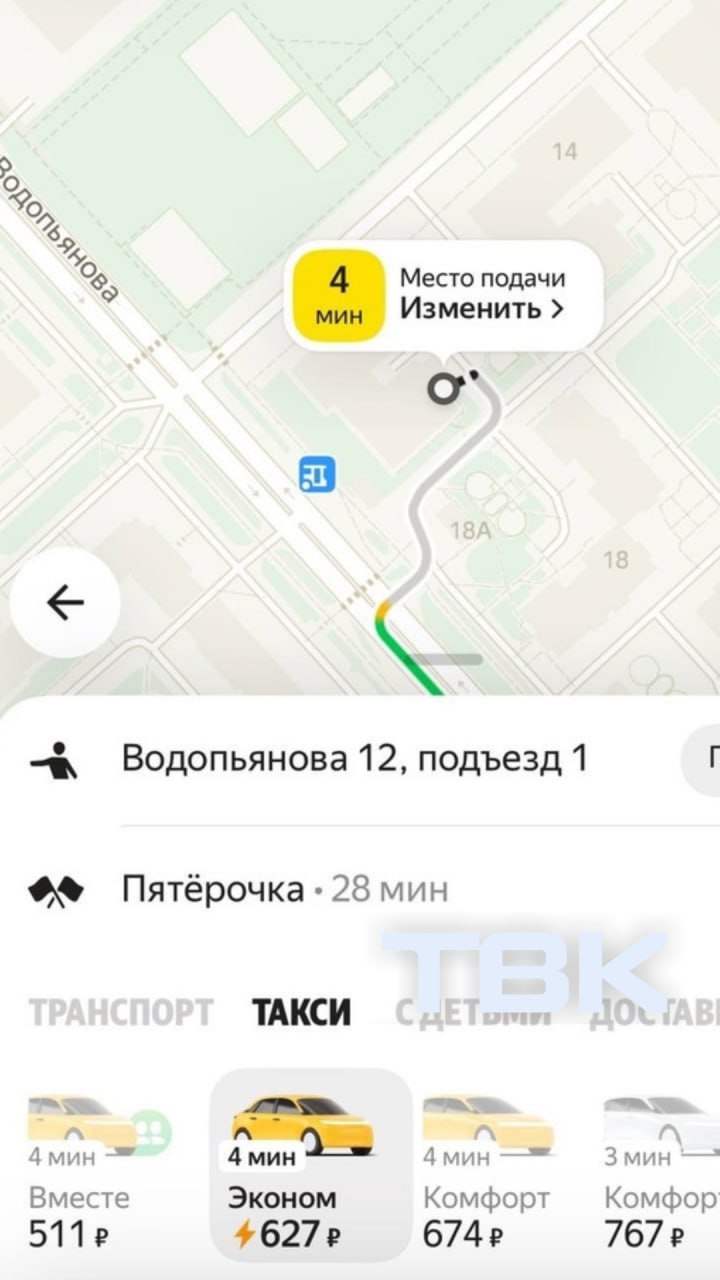Tap the bus stop icon on the map
The image size is (720, 1280).
[x=318, y=474]
